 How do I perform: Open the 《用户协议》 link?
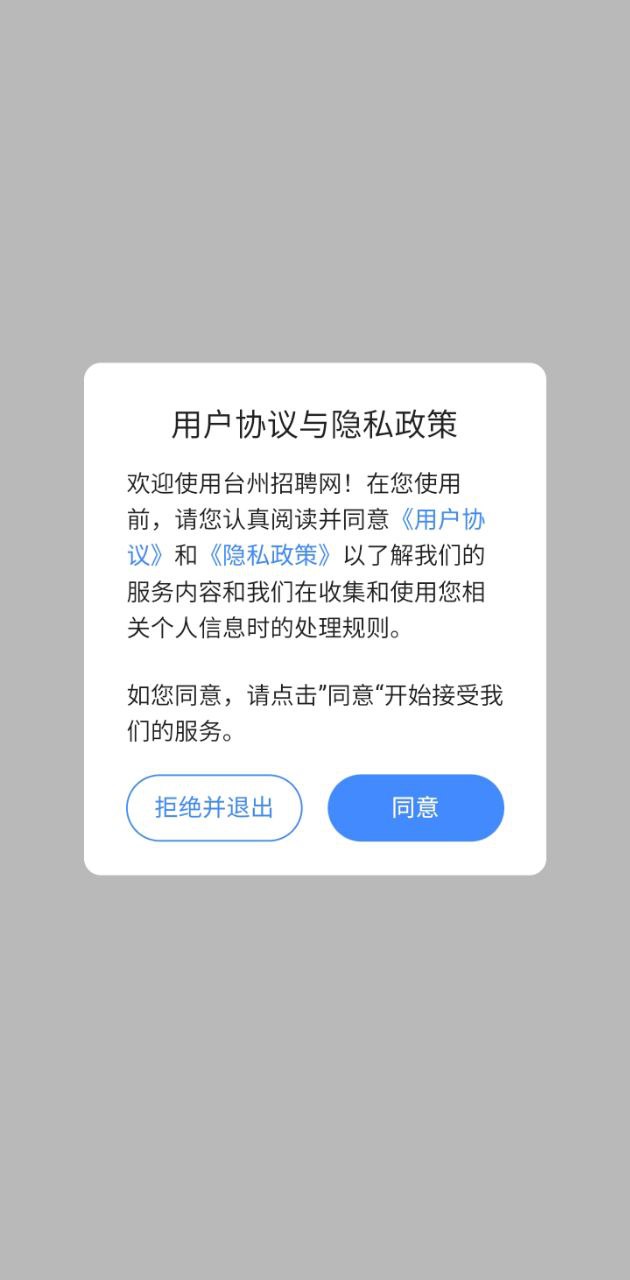[x=445, y=520]
